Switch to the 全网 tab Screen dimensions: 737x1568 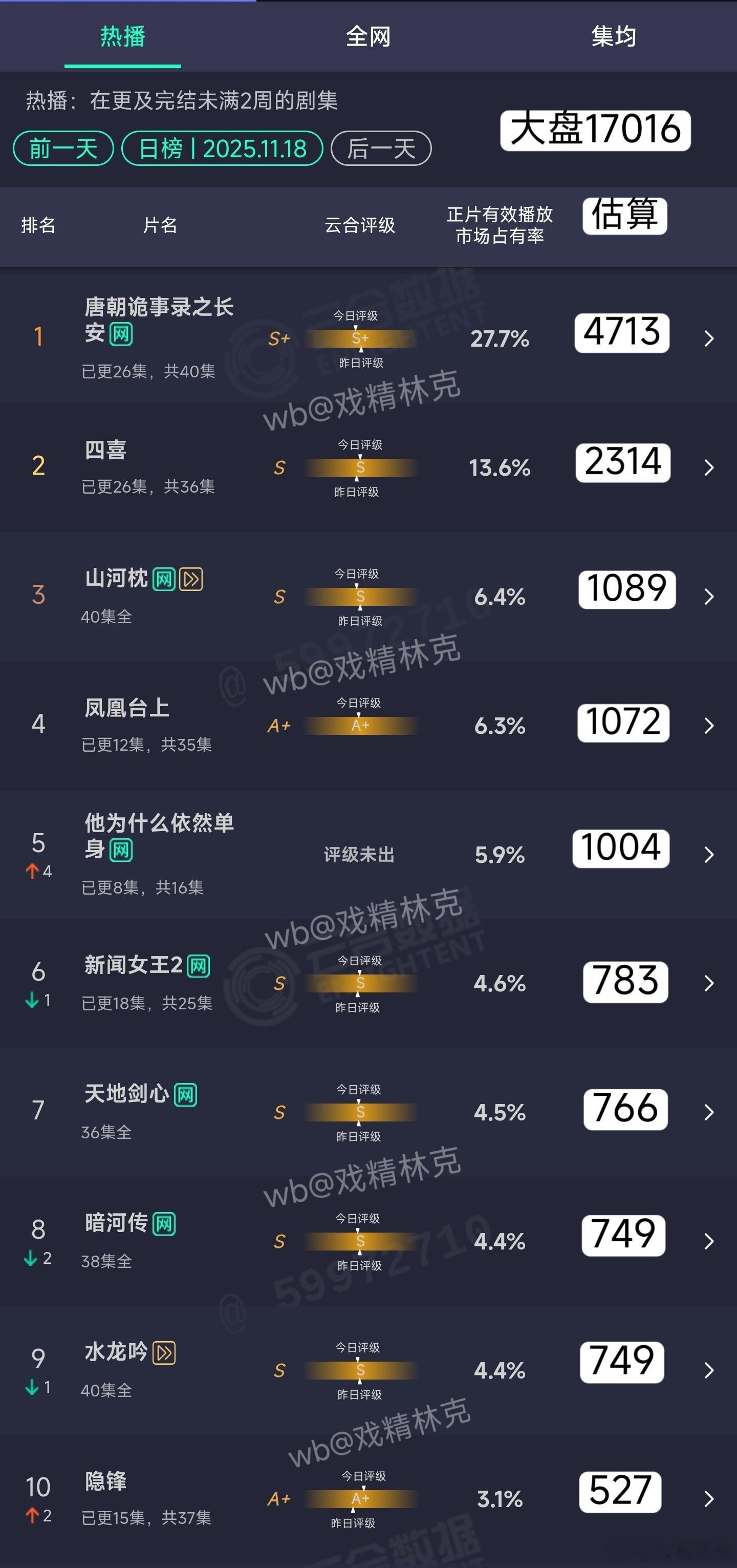click(x=367, y=36)
